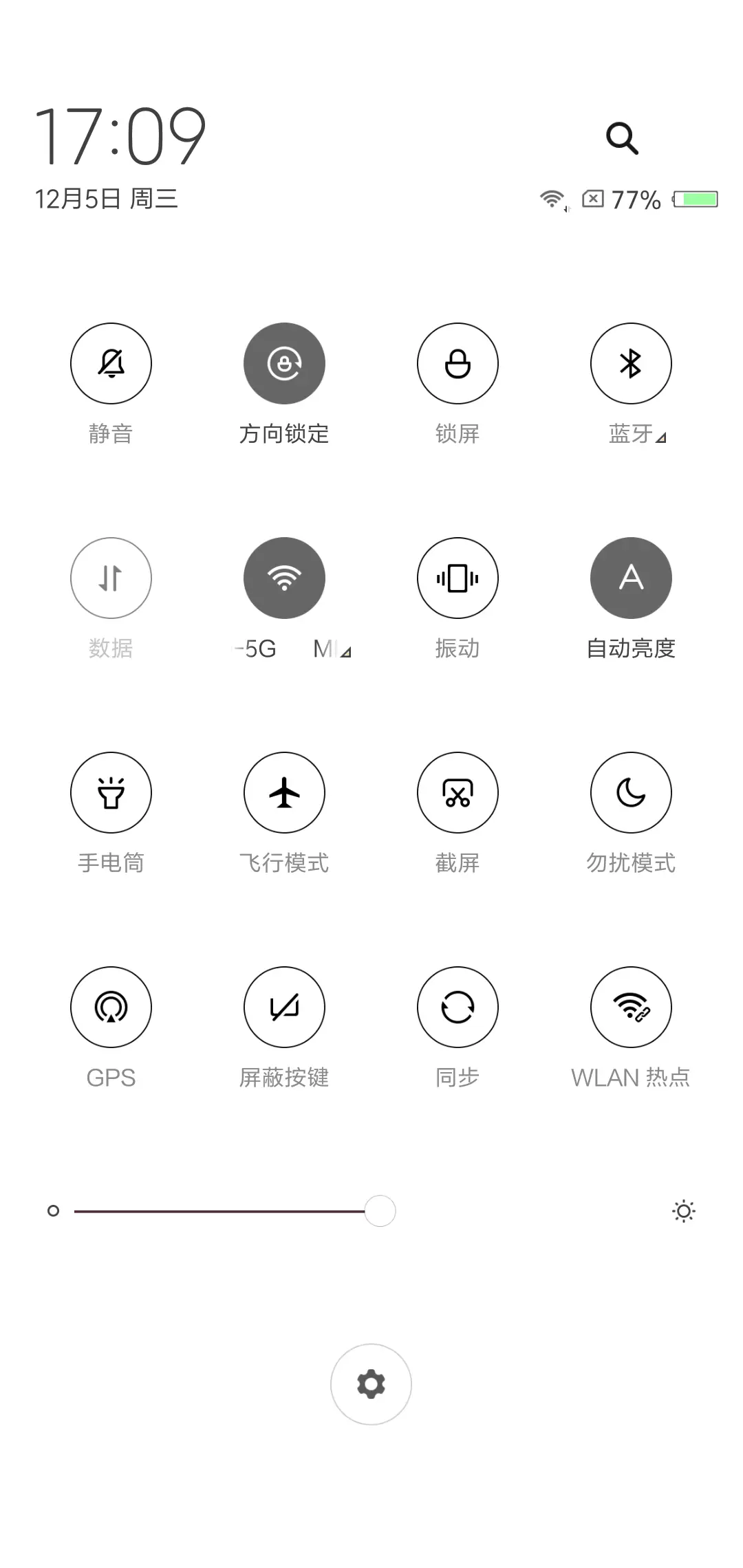The width and height of the screenshot is (743, 1568).
Task: Expand auto brightness 自动亮度 settings
Action: point(631,578)
